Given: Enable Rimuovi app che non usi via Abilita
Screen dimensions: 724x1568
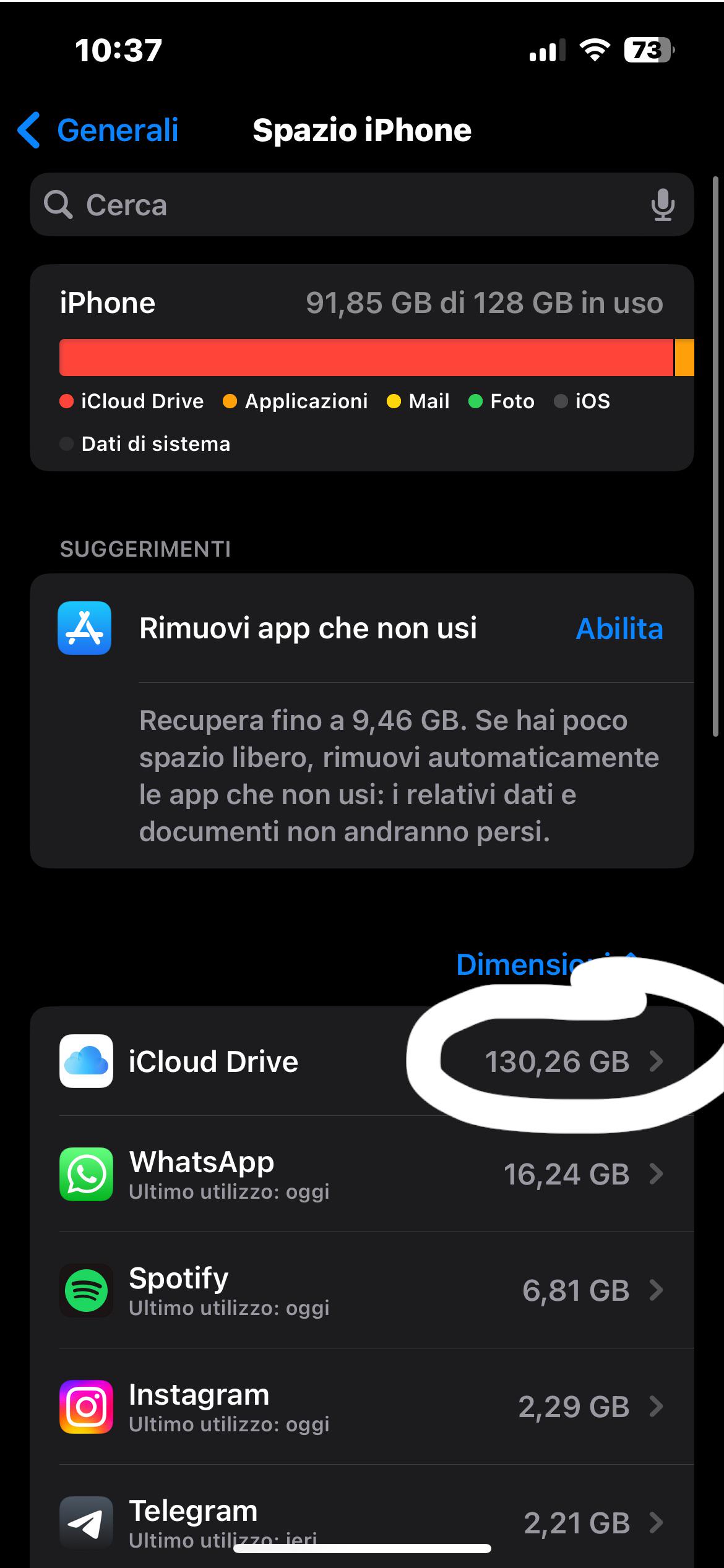Looking at the screenshot, I should [x=619, y=629].
